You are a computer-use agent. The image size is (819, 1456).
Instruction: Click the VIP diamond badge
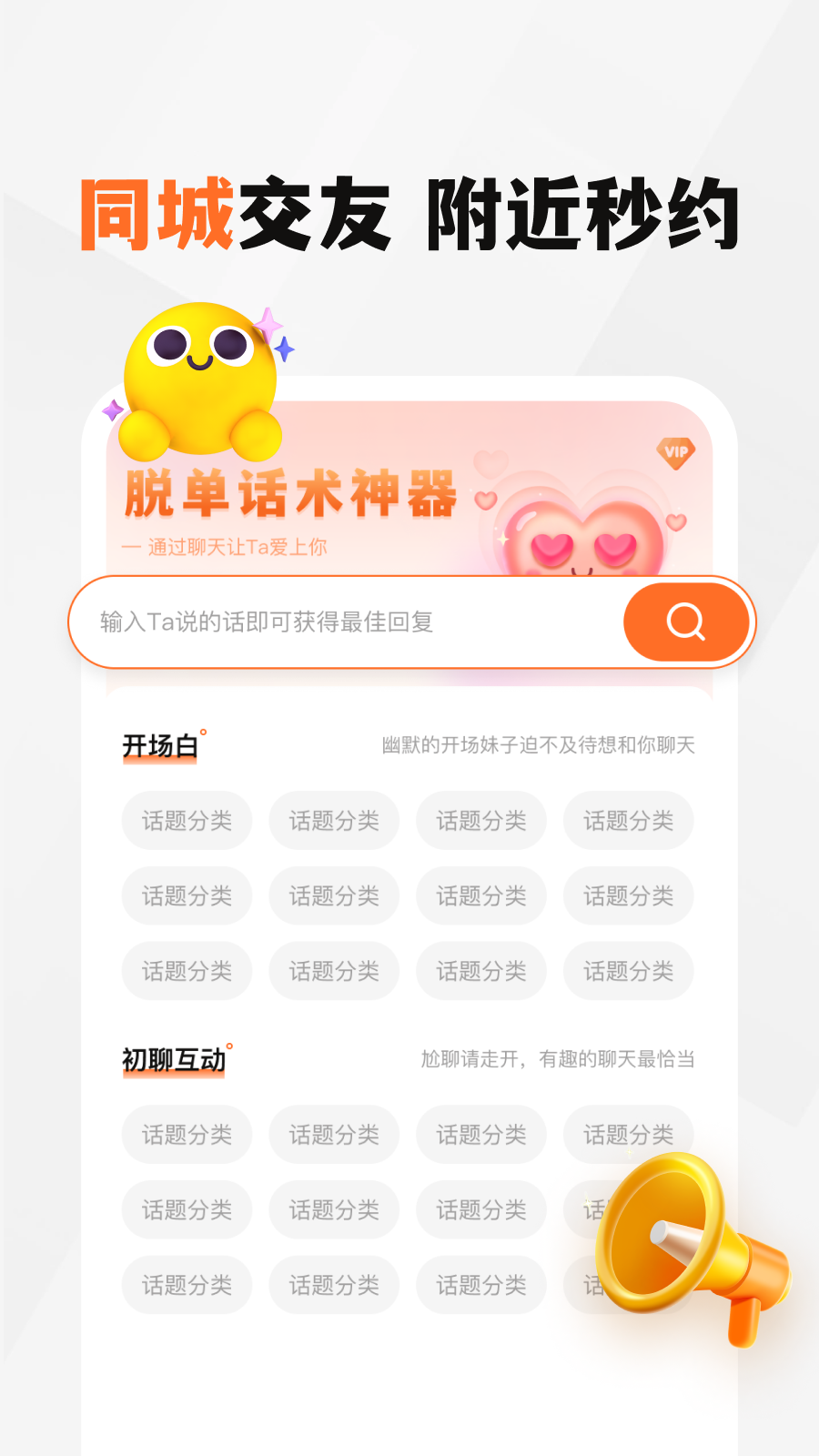(x=677, y=452)
